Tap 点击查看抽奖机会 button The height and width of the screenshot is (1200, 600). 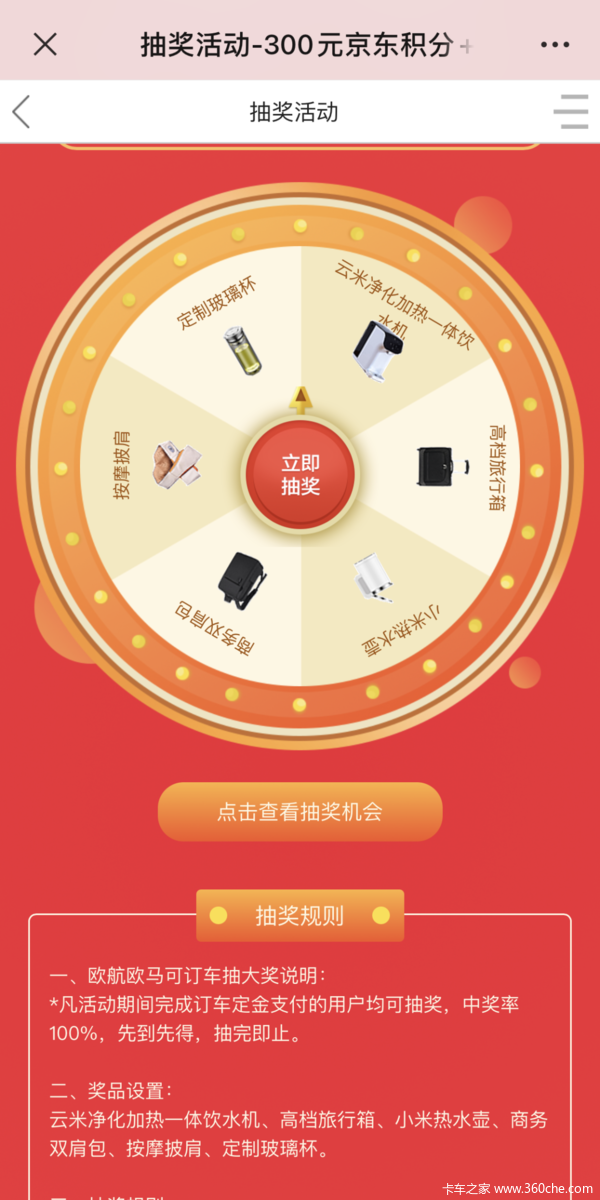300,811
